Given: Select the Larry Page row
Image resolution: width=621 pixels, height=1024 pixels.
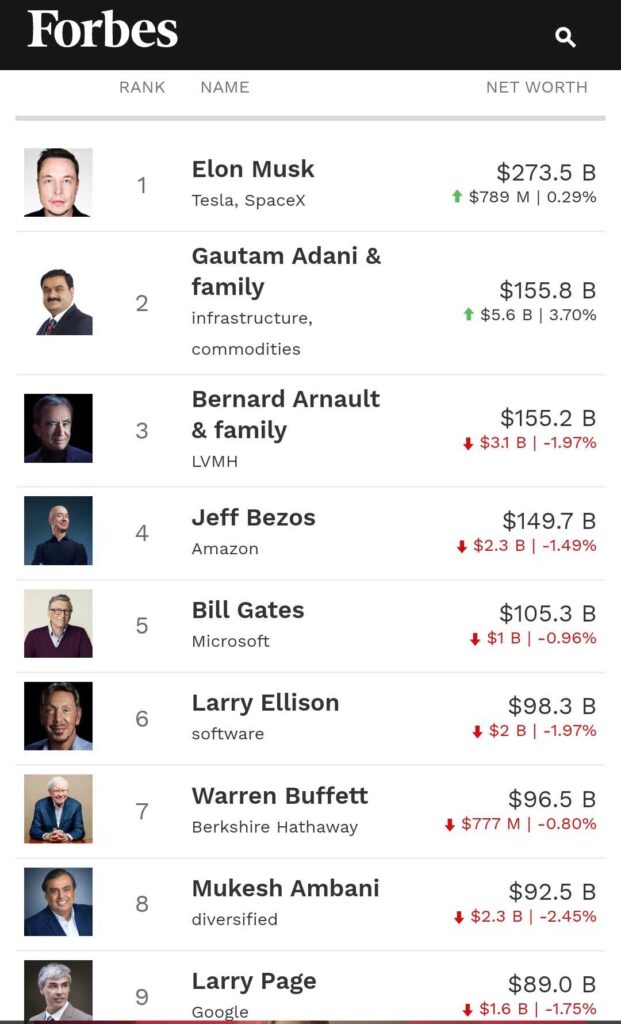Looking at the screenshot, I should 310,987.
